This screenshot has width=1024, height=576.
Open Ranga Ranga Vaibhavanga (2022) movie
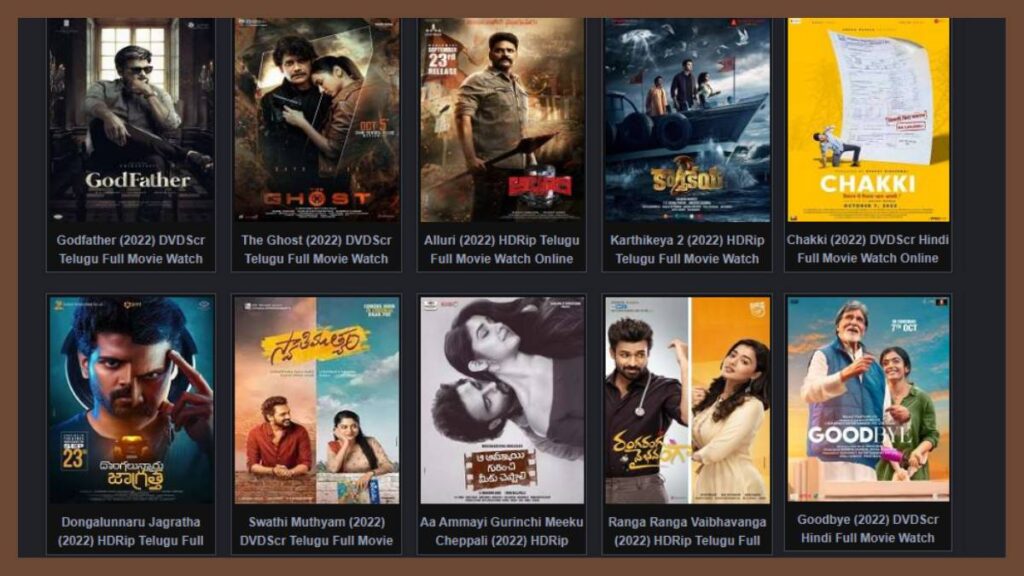(x=686, y=400)
